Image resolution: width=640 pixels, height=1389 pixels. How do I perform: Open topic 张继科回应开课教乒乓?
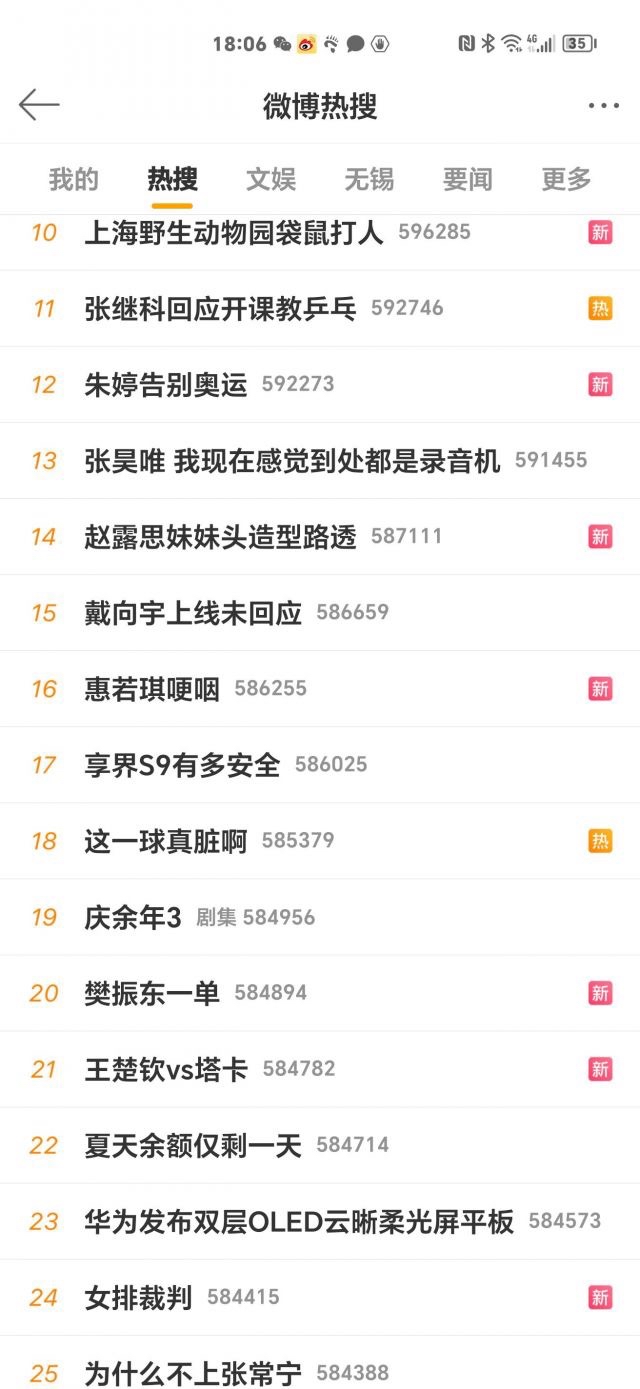tap(220, 309)
